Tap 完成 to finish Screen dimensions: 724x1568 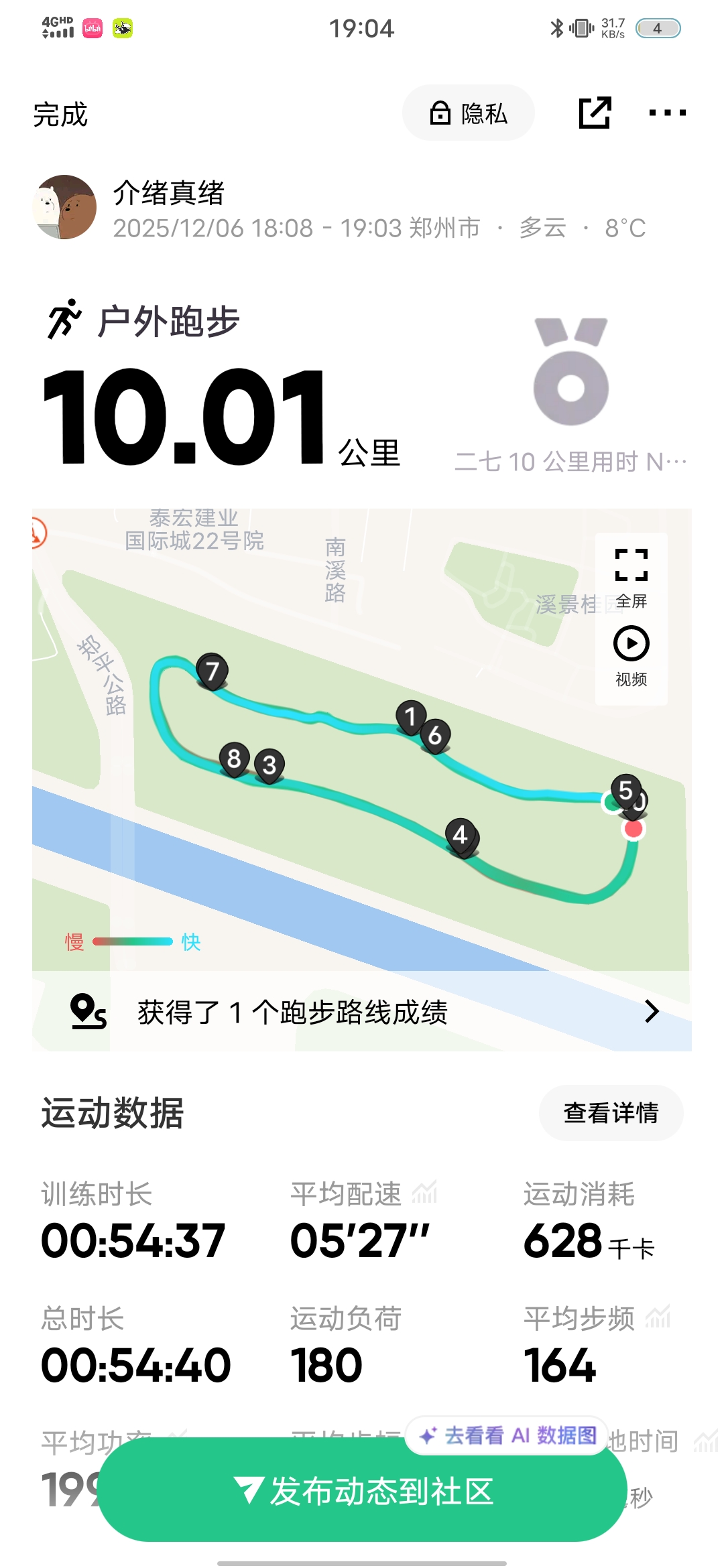coord(60,115)
